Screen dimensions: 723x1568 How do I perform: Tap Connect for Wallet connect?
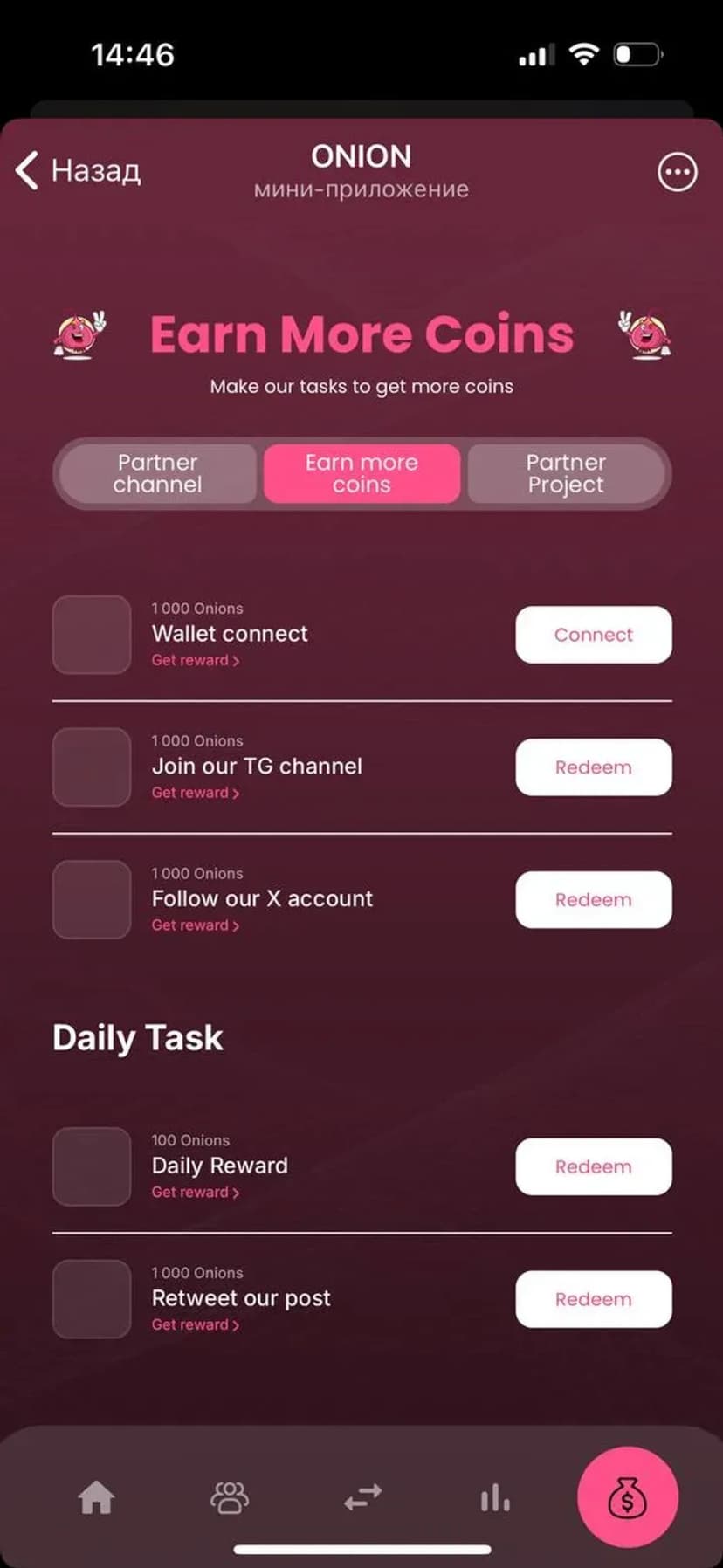tap(593, 635)
